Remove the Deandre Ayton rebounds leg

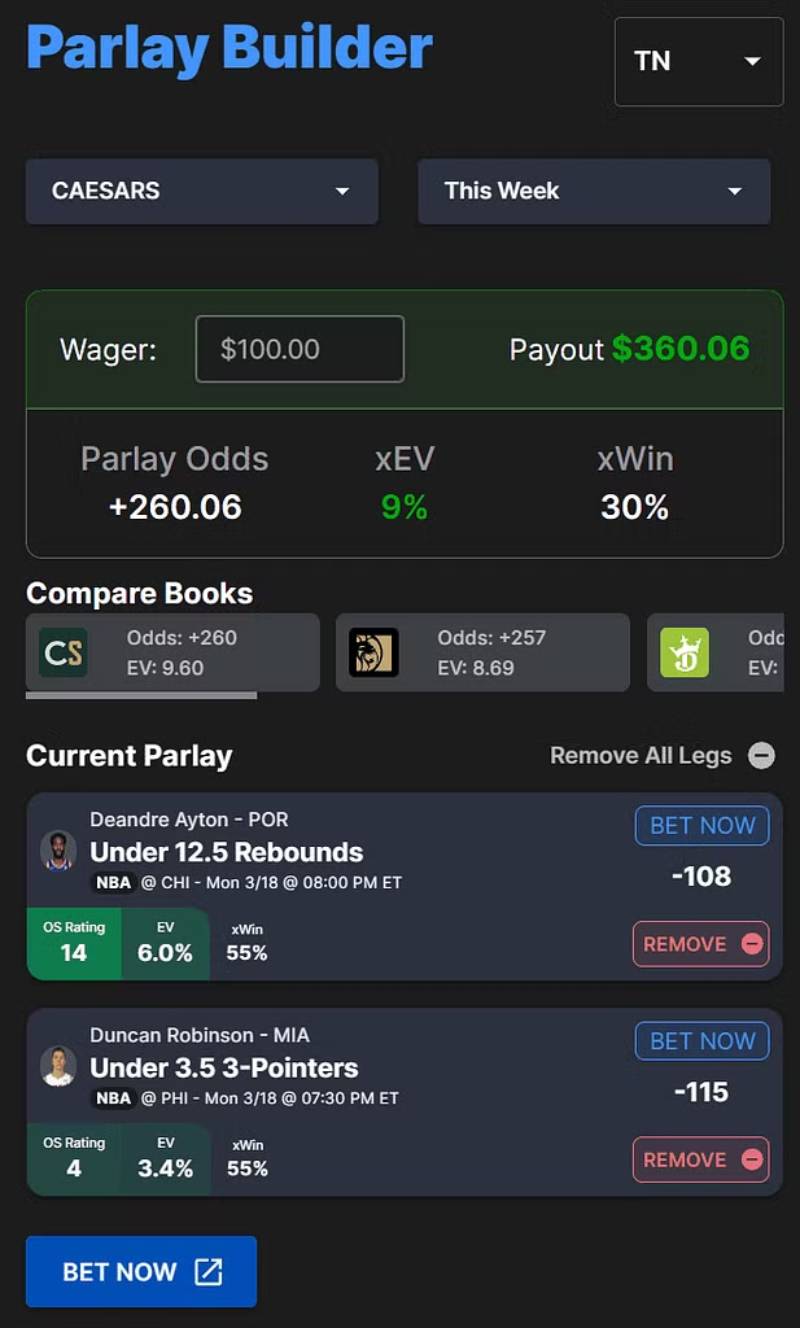click(x=701, y=944)
